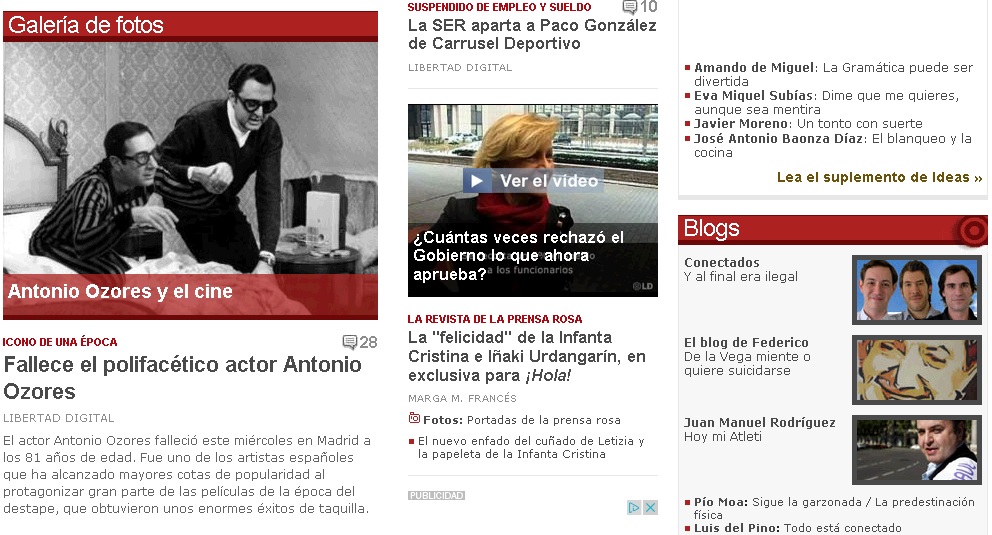Open link about Letizia's brother-in-law's anger
This screenshot has width=992, height=535.
pyautogui.click(x=530, y=447)
